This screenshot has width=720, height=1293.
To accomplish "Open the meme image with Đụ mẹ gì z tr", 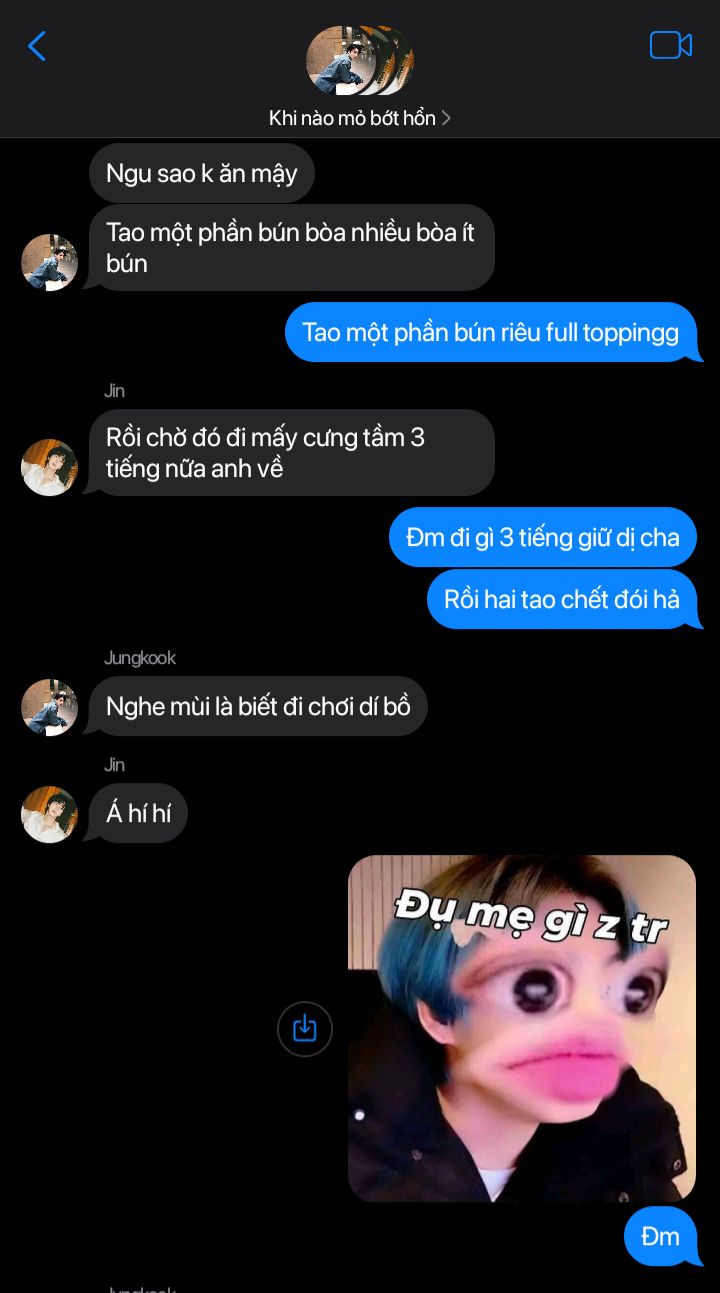I will pyautogui.click(x=521, y=1028).
